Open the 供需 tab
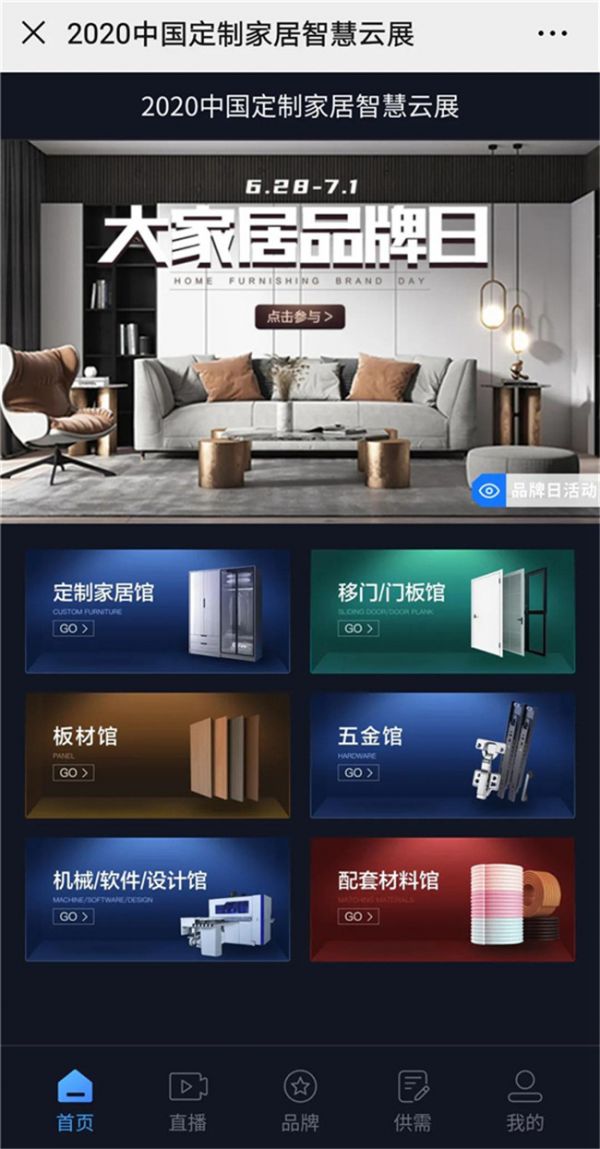 click(412, 1100)
